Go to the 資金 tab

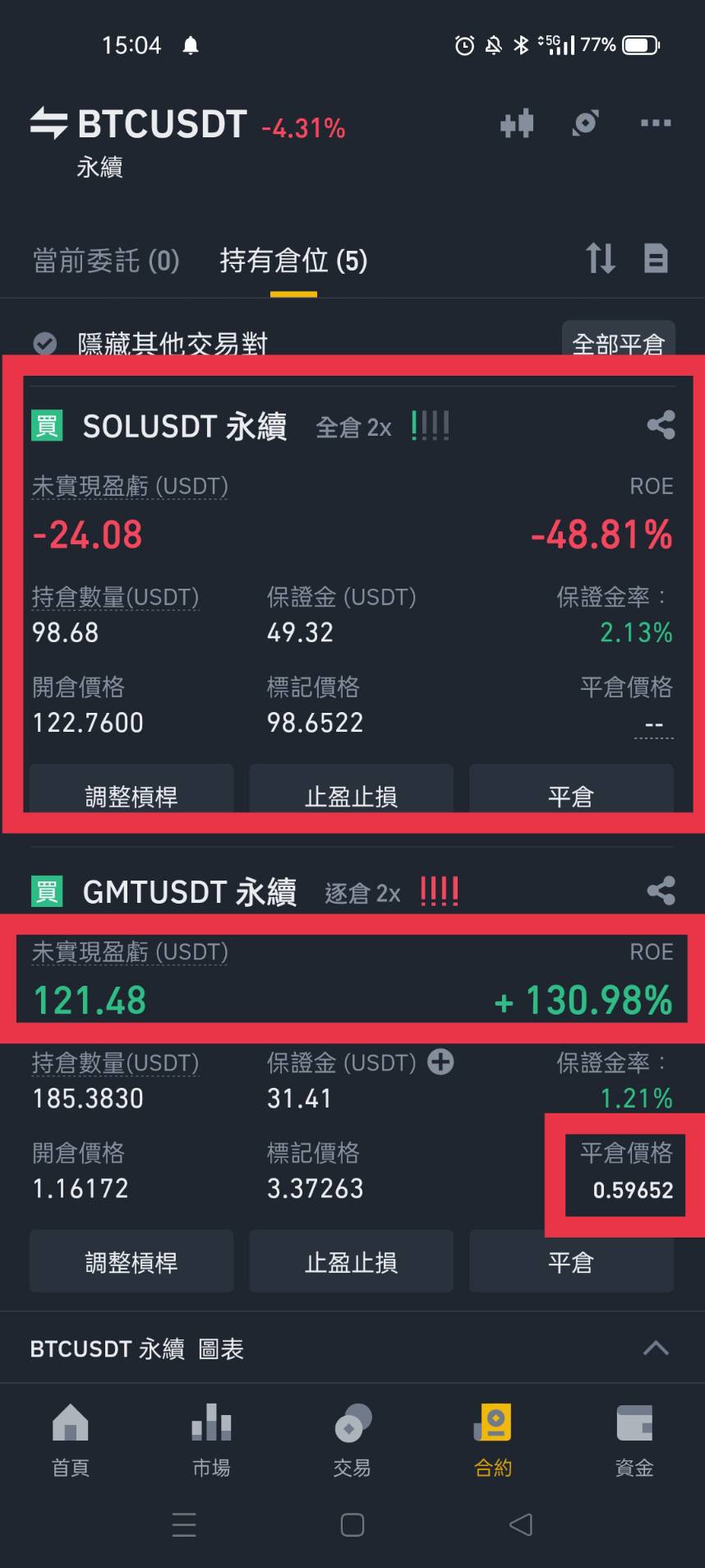click(634, 1438)
